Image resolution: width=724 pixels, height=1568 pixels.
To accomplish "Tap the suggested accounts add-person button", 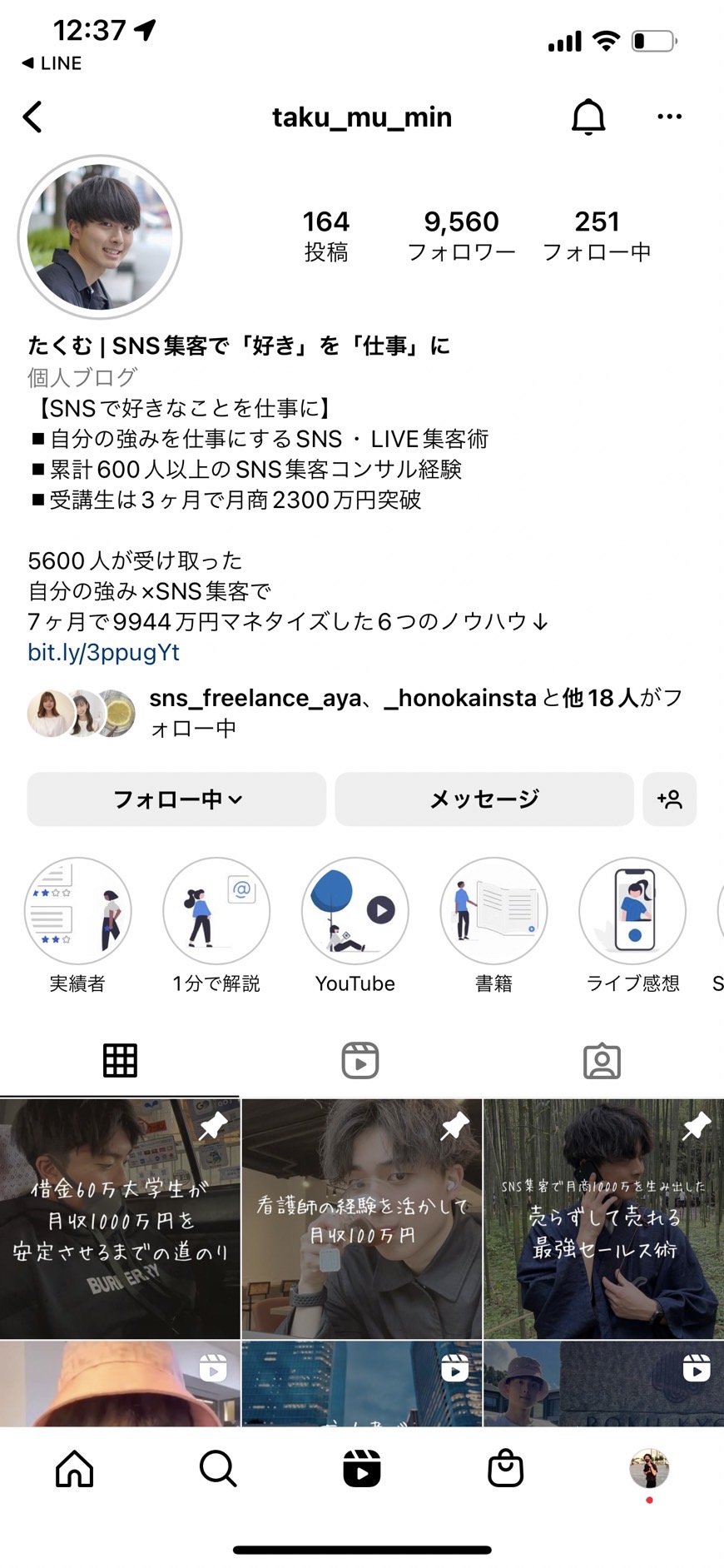I will click(x=670, y=799).
